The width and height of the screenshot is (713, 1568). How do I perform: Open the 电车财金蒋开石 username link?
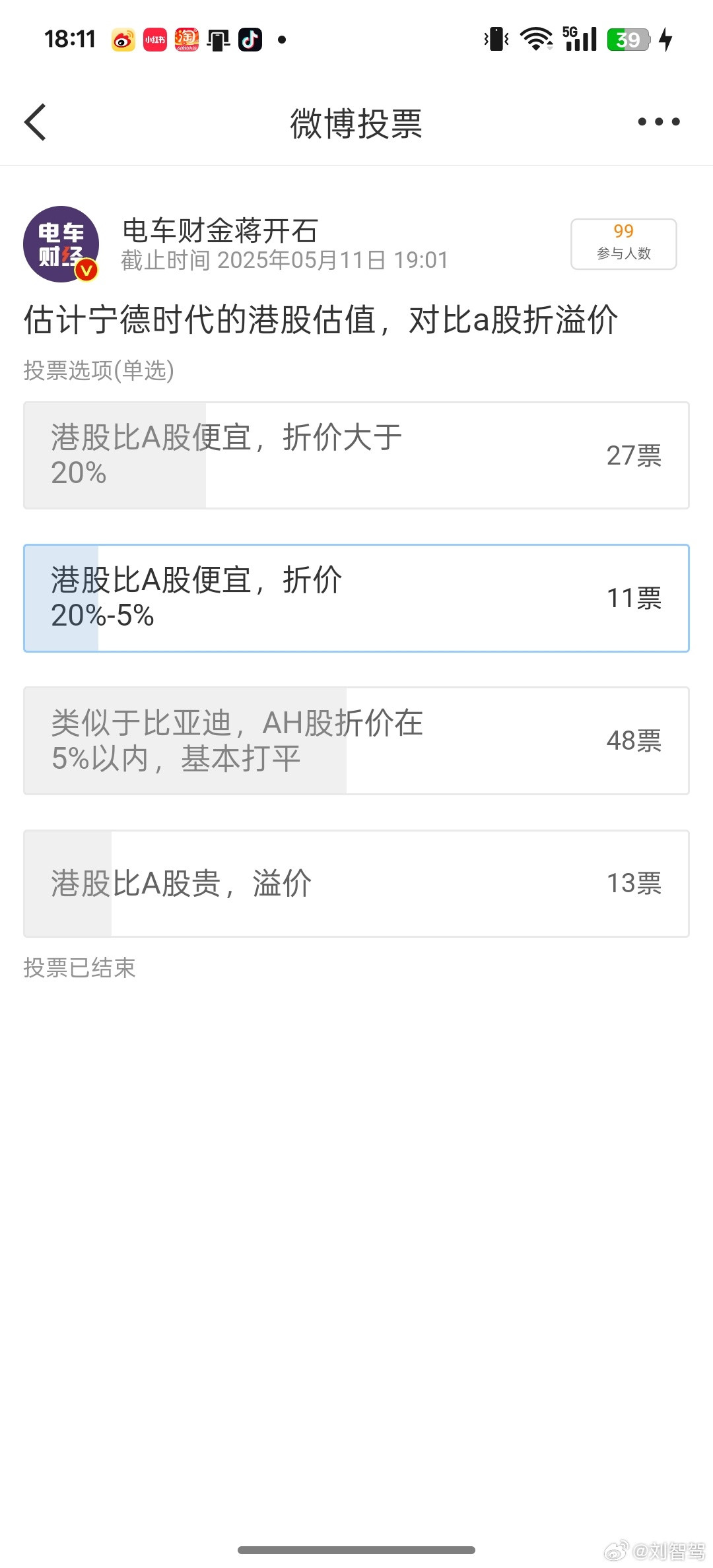pyautogui.click(x=220, y=230)
